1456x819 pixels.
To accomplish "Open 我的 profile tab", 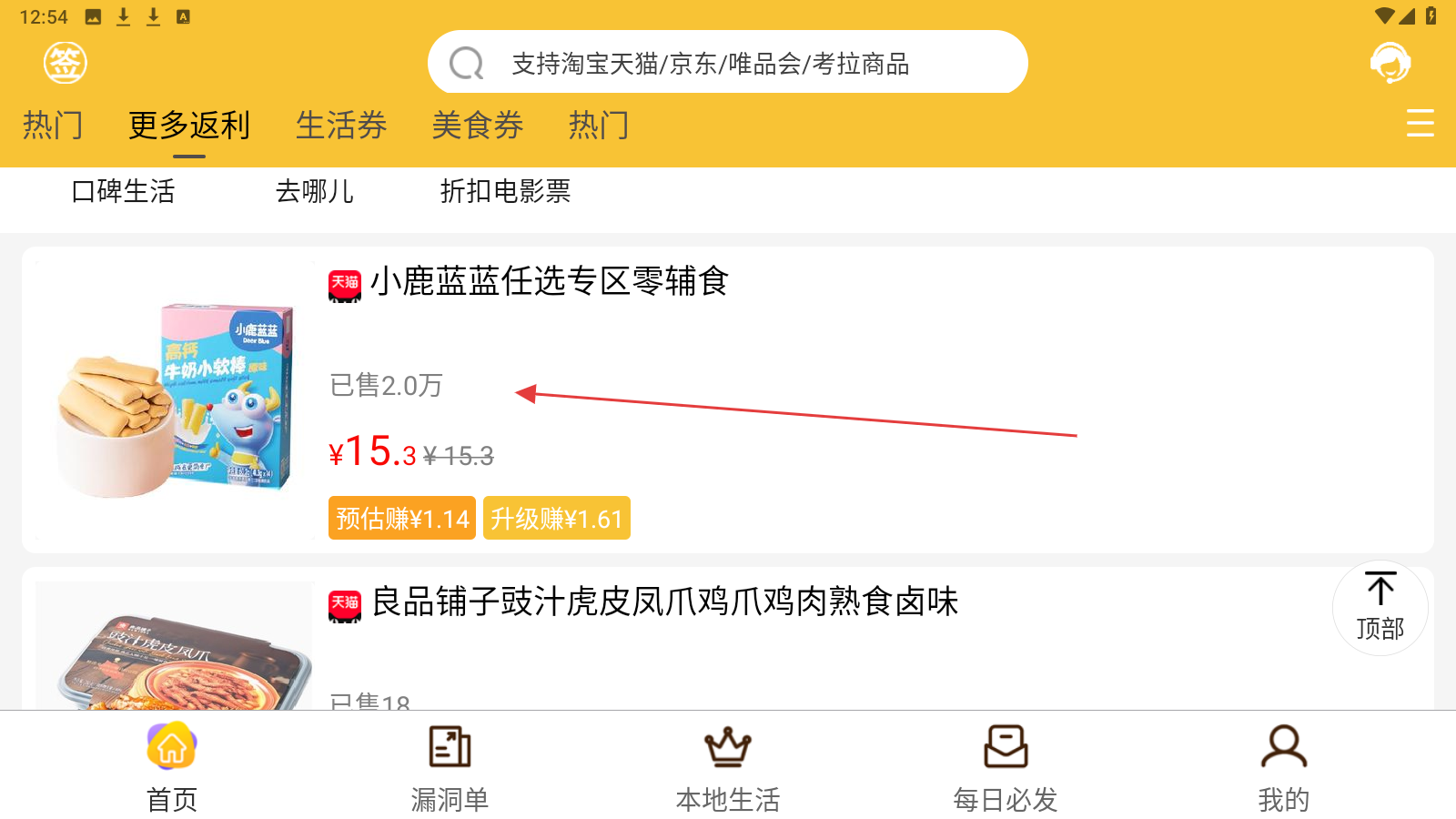I will tap(1283, 766).
